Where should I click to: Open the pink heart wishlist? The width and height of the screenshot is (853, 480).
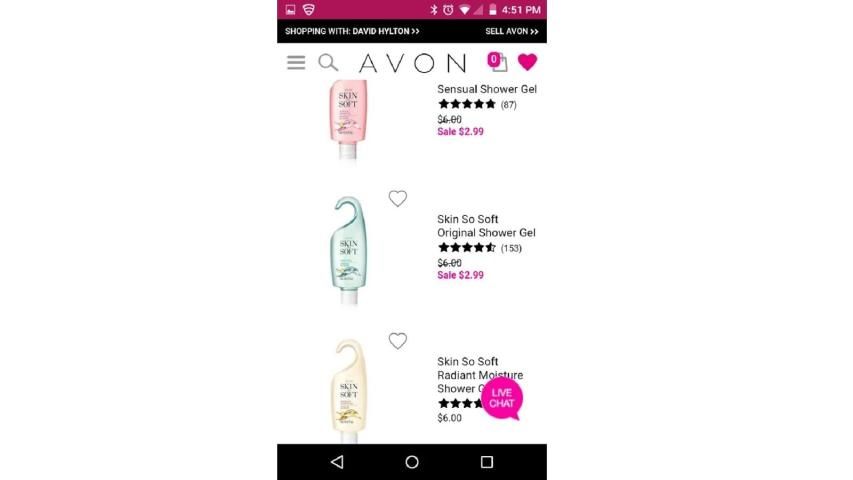click(x=527, y=62)
